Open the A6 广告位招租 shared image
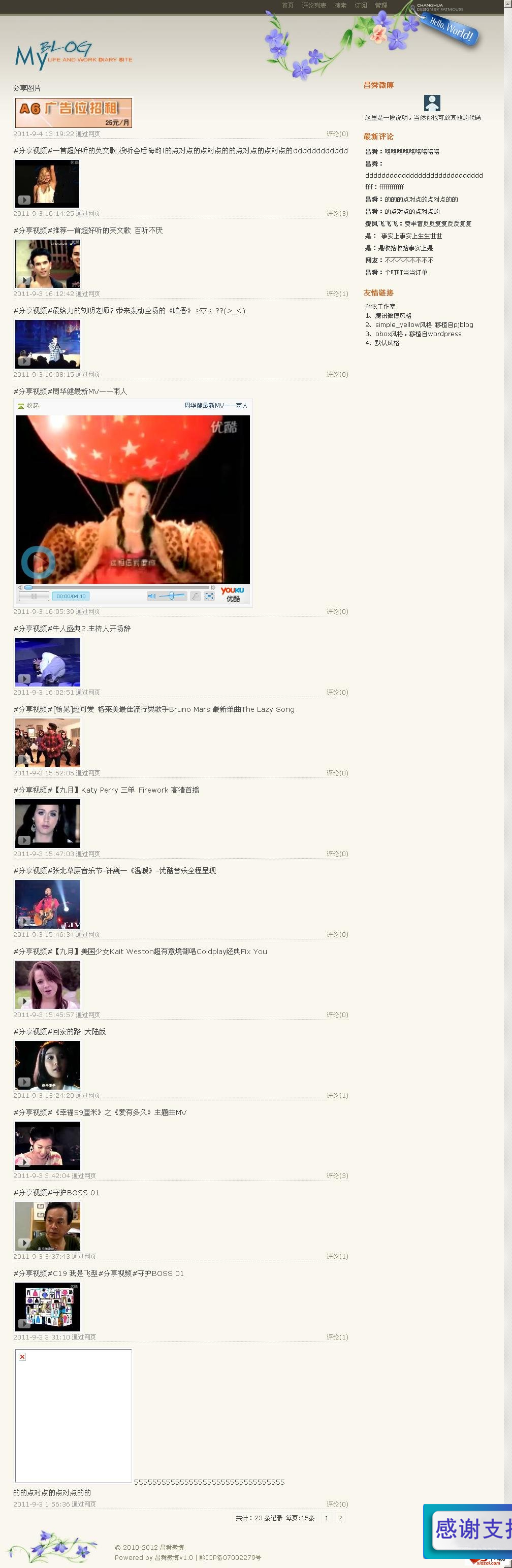Screen dimensions: 512x1568 [73, 113]
